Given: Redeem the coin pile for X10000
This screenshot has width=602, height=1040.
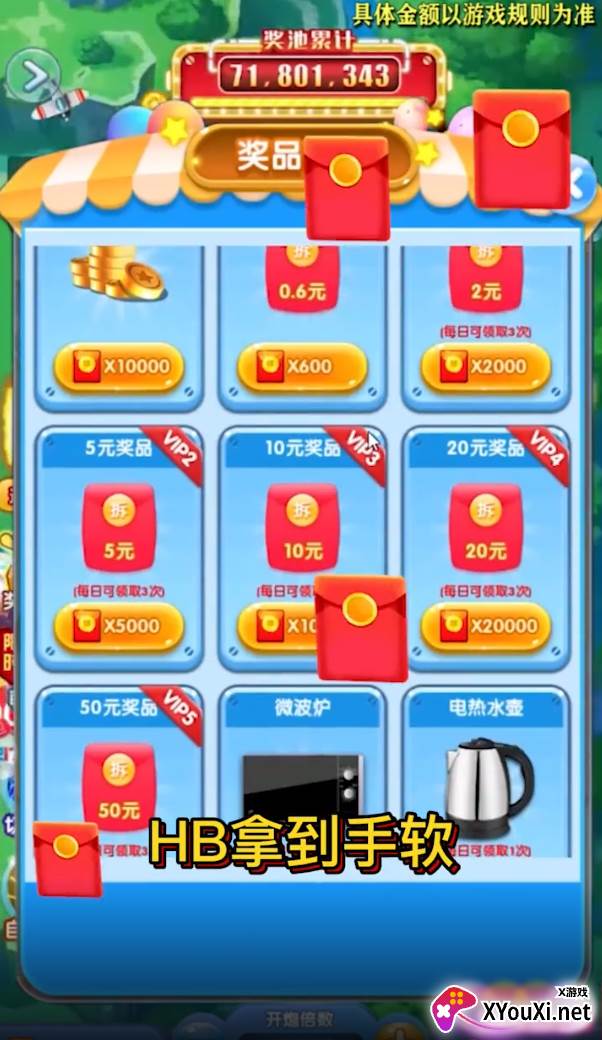Looking at the screenshot, I should coord(119,367).
